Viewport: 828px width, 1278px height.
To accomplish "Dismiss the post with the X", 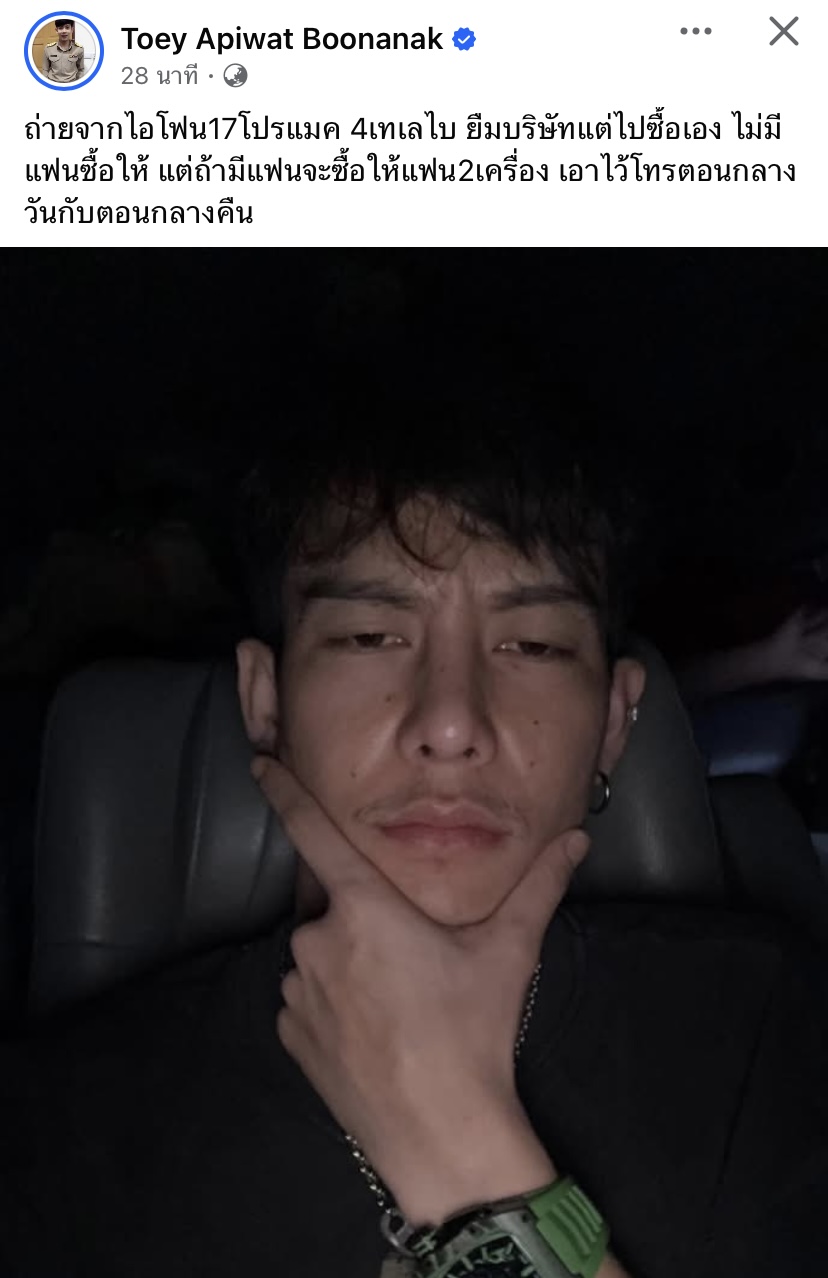I will 783,31.
